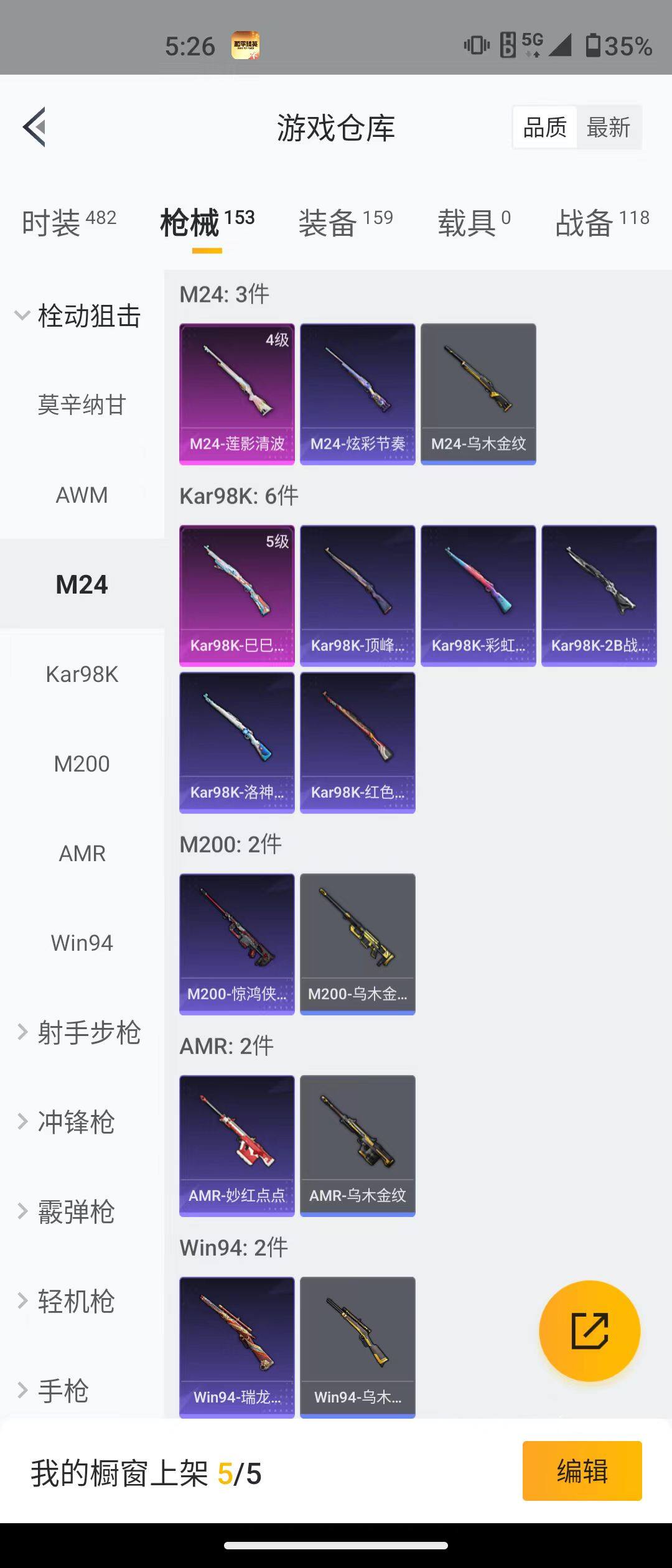Switch to the 时装 tab
This screenshot has height=1568, width=672.
tap(68, 222)
